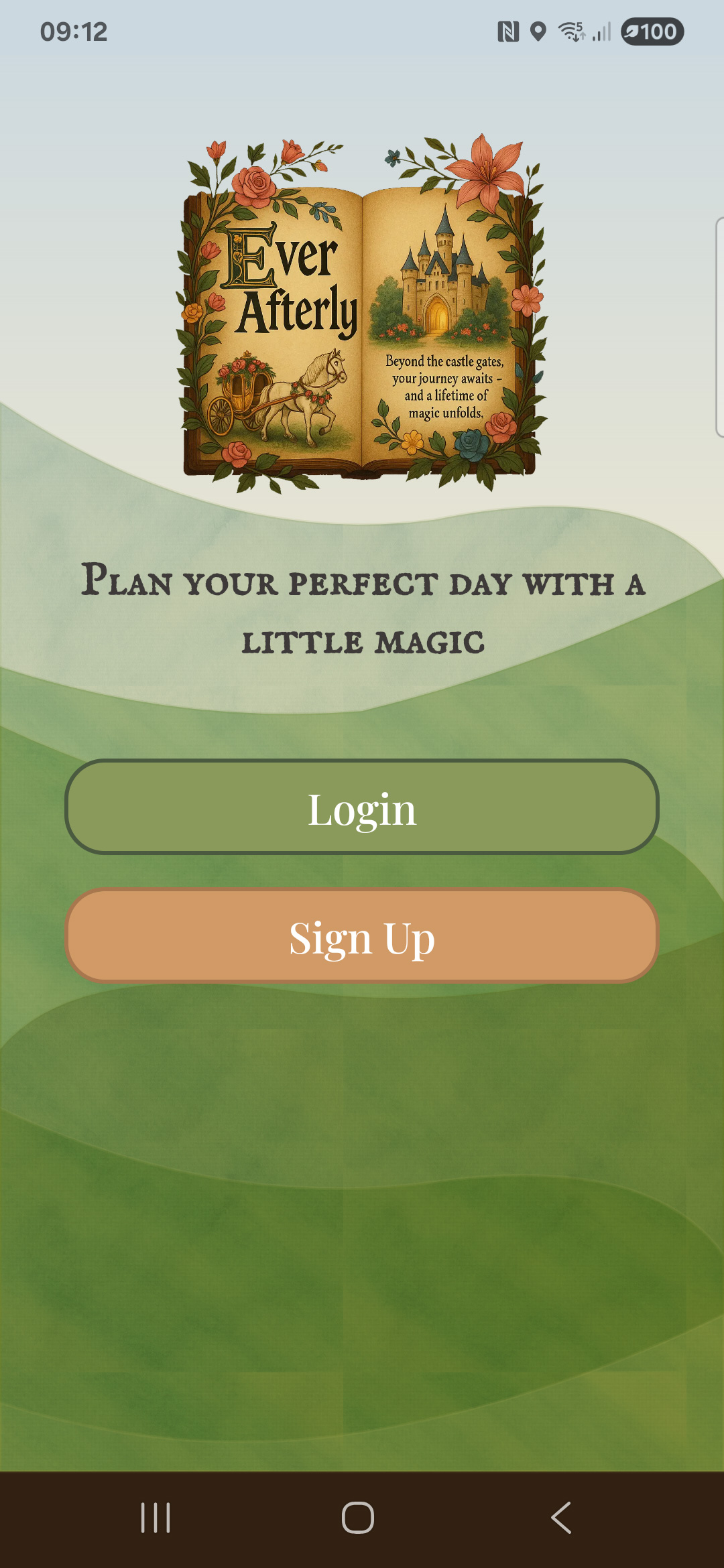Select Sign Up to create an account
The image size is (724, 1568).
[x=362, y=935]
